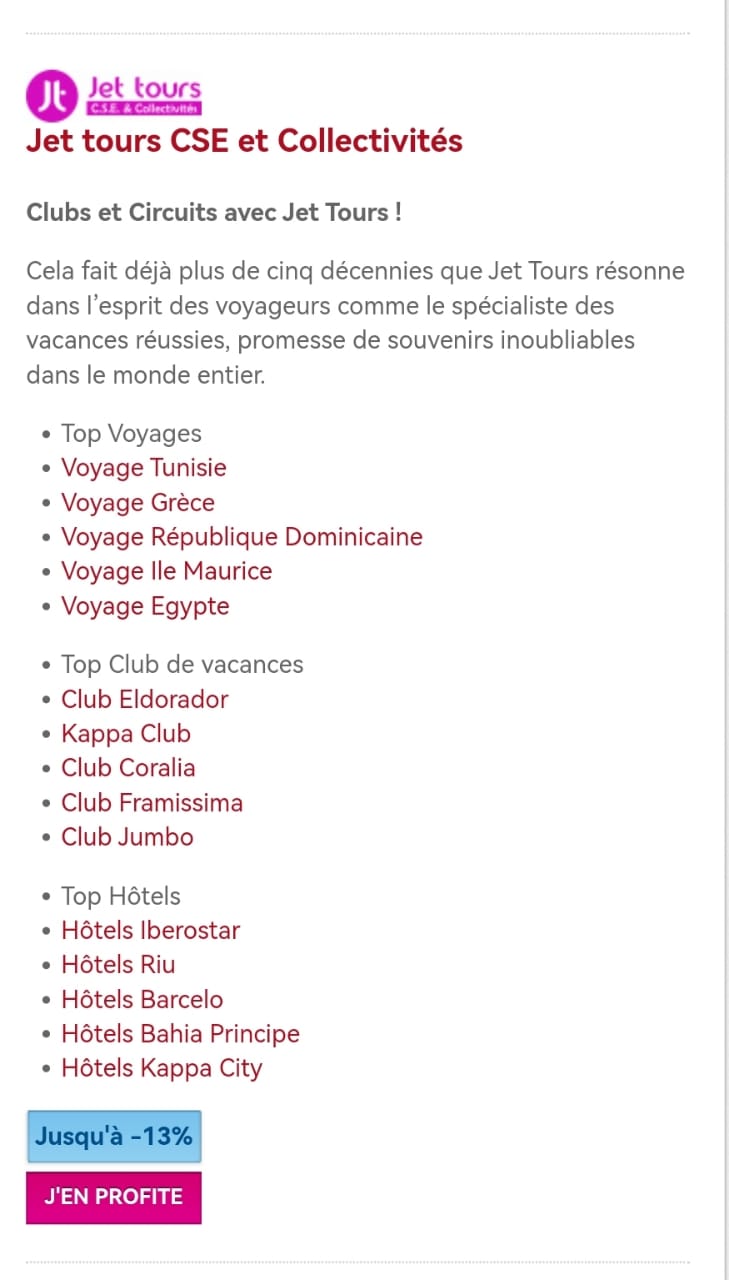Tap the J'EN PROFITE button
The height and width of the screenshot is (1280, 729).
coord(113,1197)
